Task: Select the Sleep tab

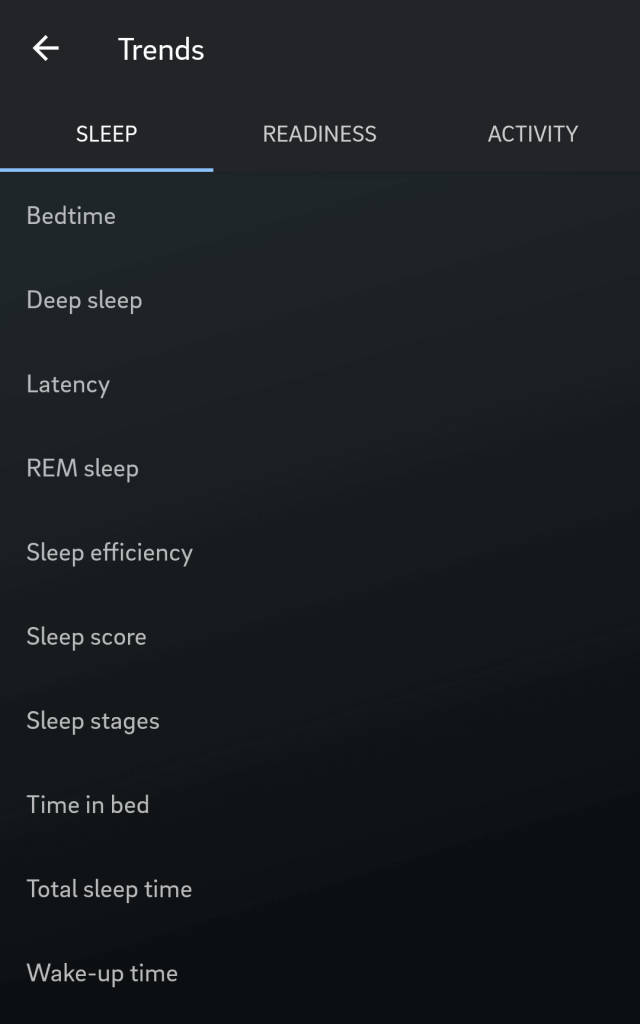Action: pyautogui.click(x=106, y=134)
